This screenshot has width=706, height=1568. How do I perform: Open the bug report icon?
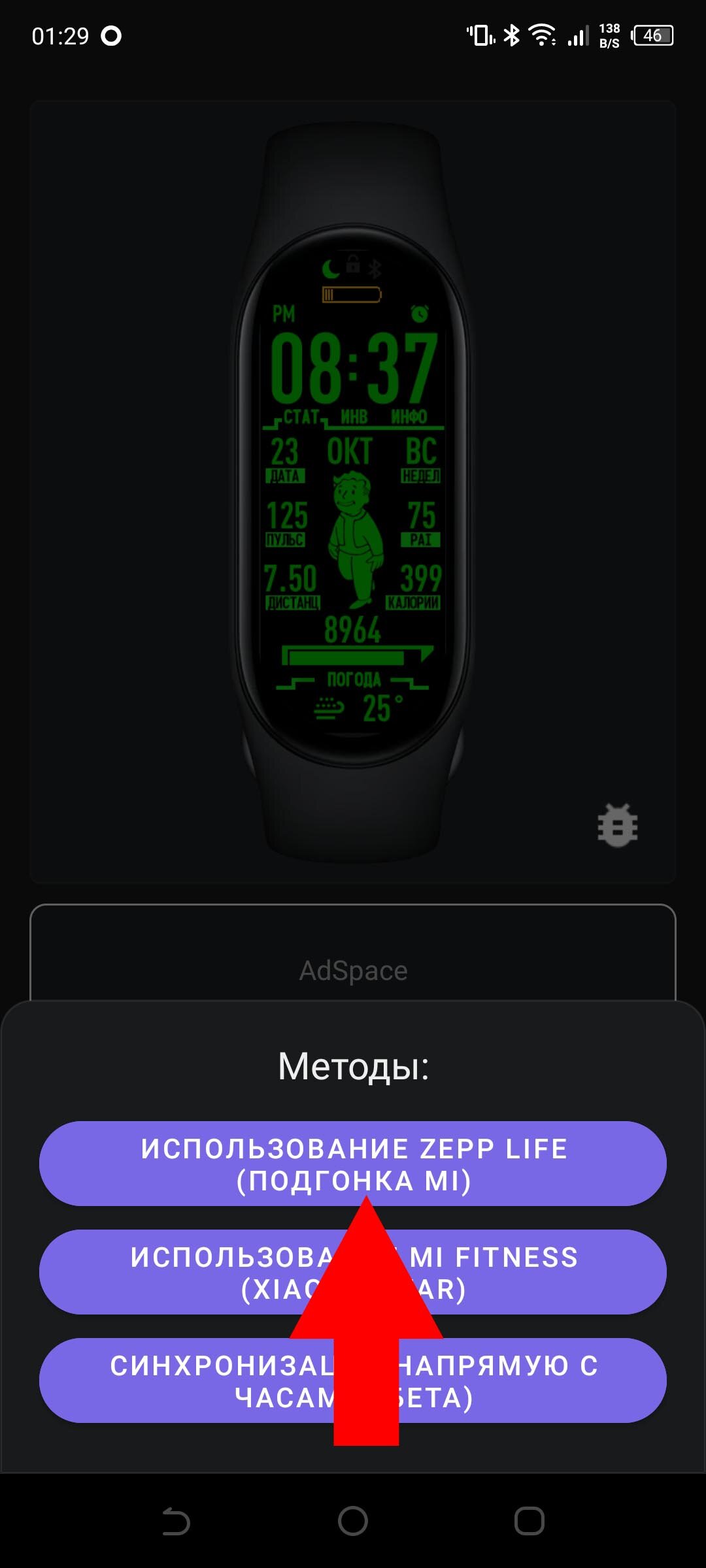tap(618, 826)
